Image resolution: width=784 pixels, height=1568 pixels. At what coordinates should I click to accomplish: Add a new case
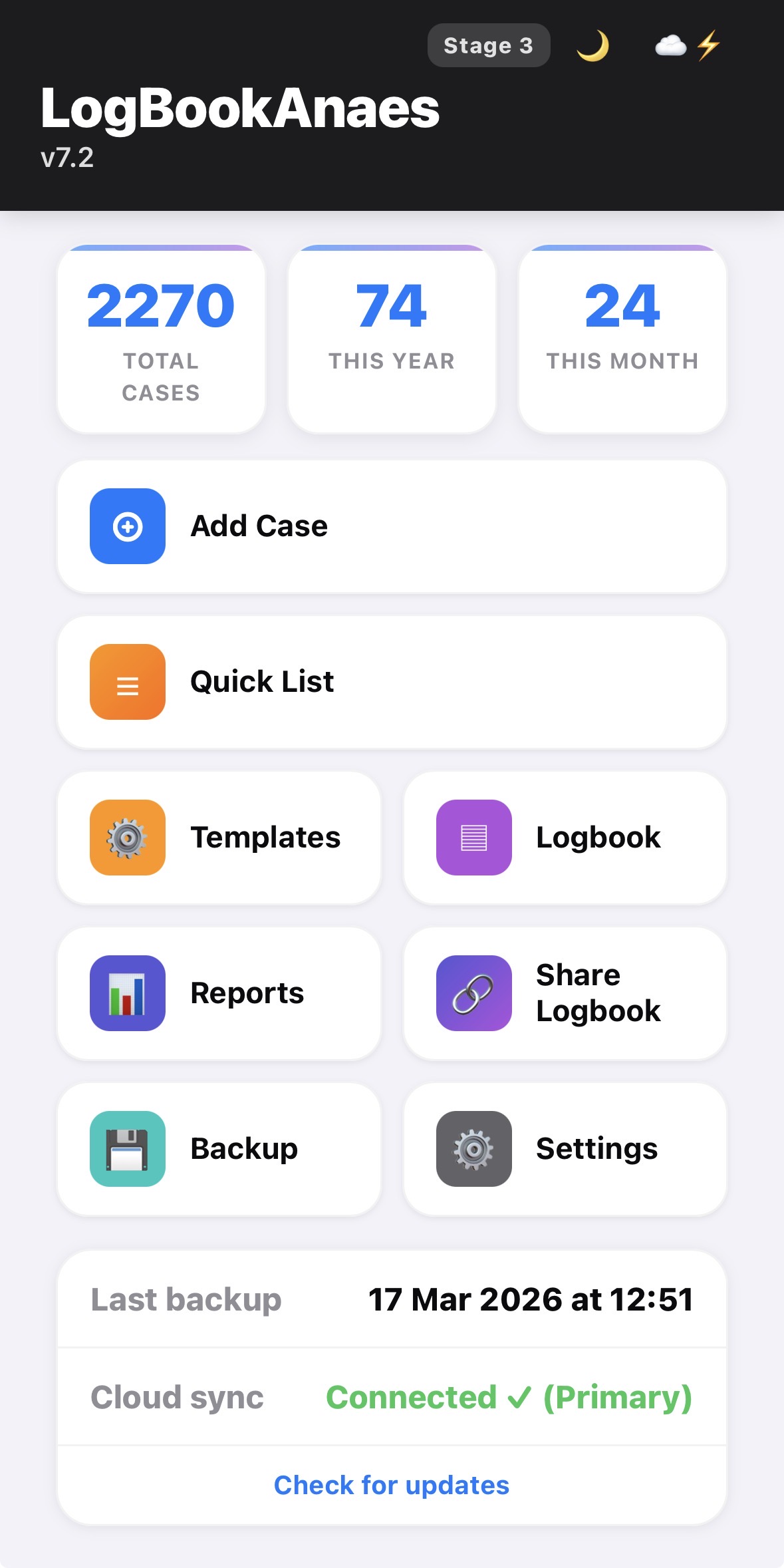[x=392, y=526]
